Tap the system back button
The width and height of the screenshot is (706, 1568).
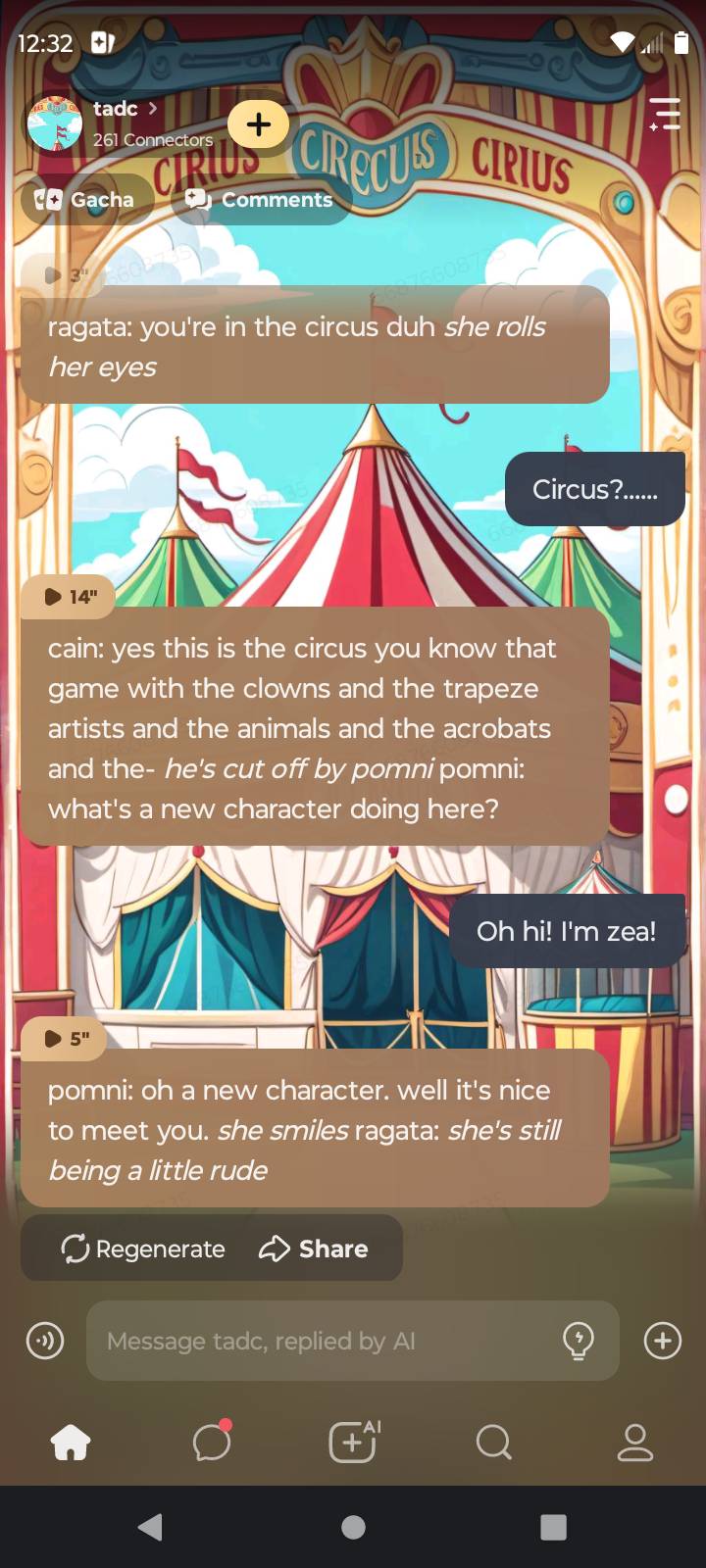(x=150, y=1527)
